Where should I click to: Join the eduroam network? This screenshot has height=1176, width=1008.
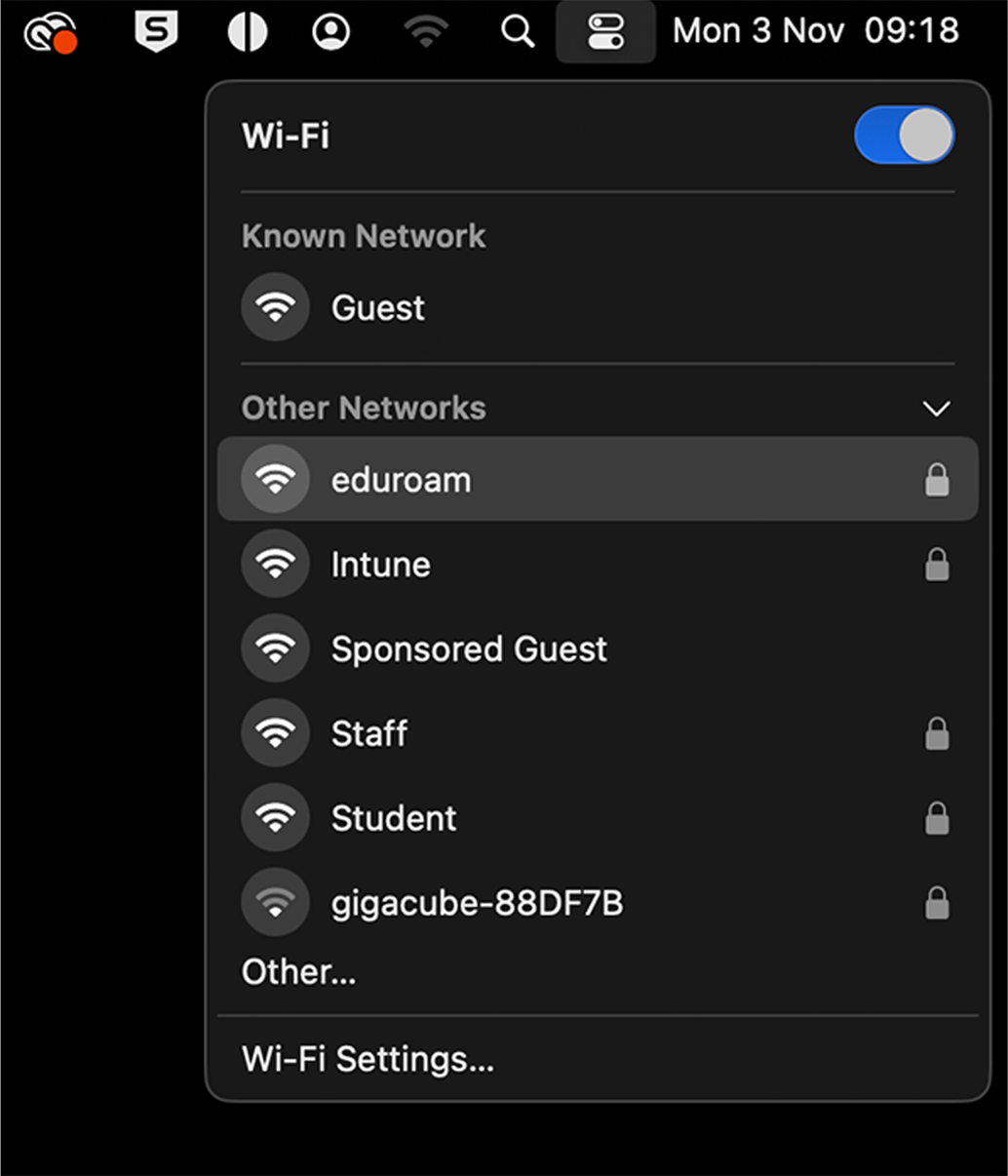click(x=401, y=480)
